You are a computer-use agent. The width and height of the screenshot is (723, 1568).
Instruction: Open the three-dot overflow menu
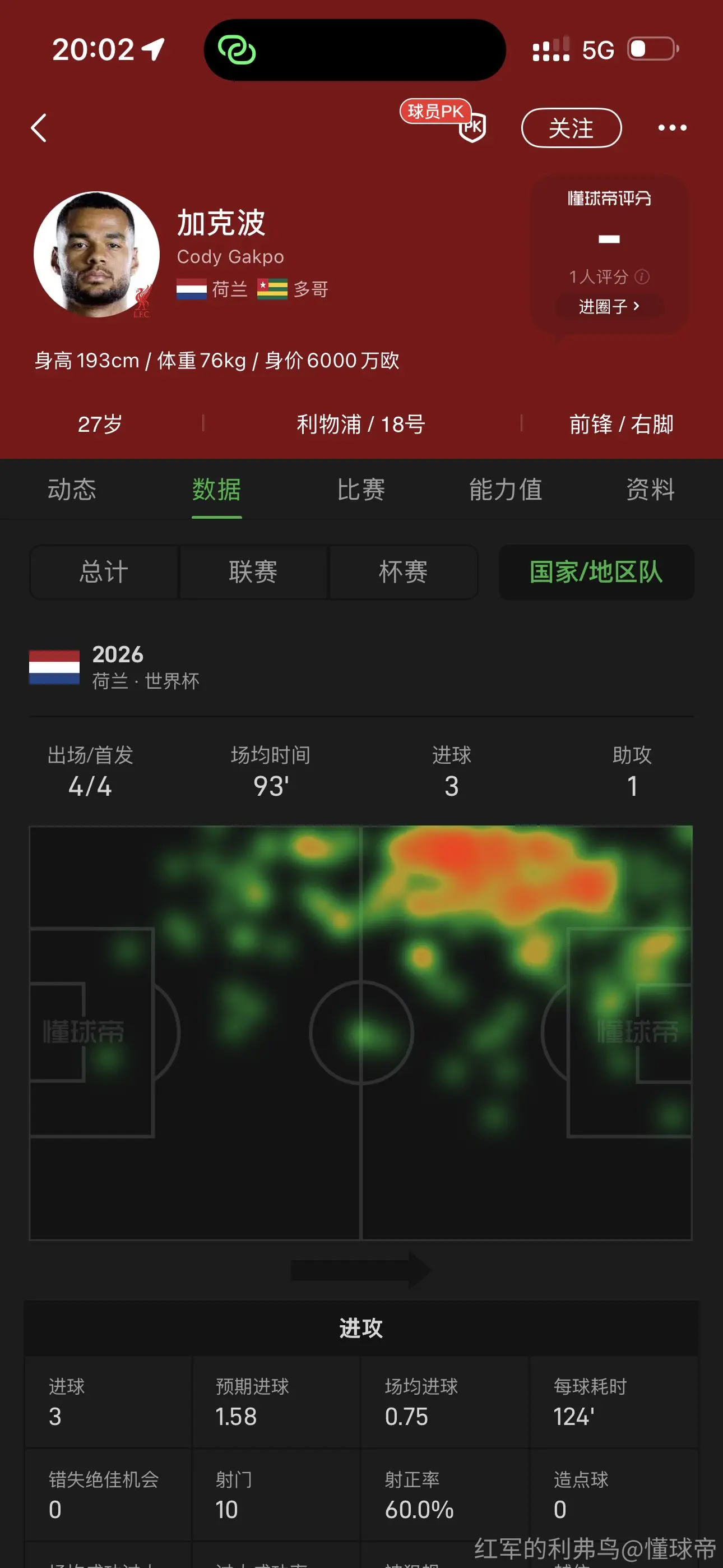672,128
